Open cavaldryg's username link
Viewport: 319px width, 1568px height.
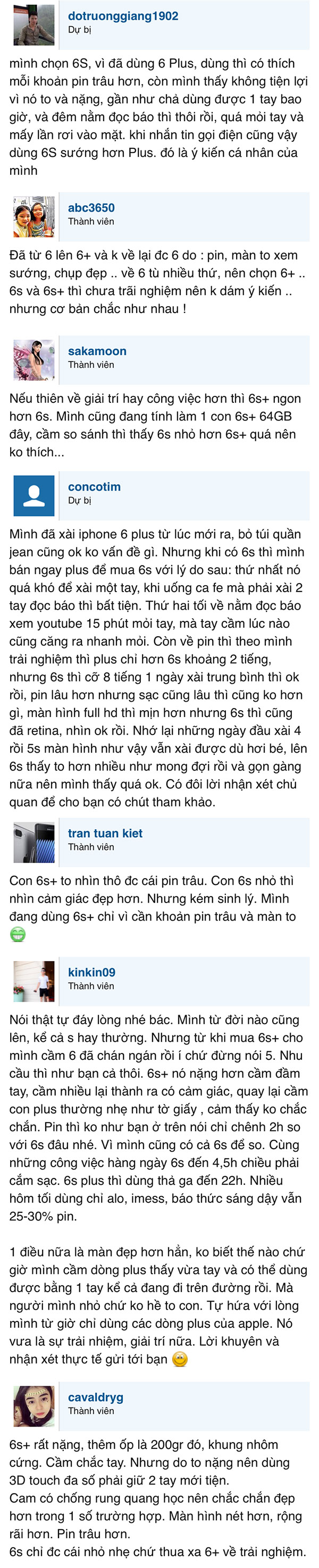coord(95,1397)
